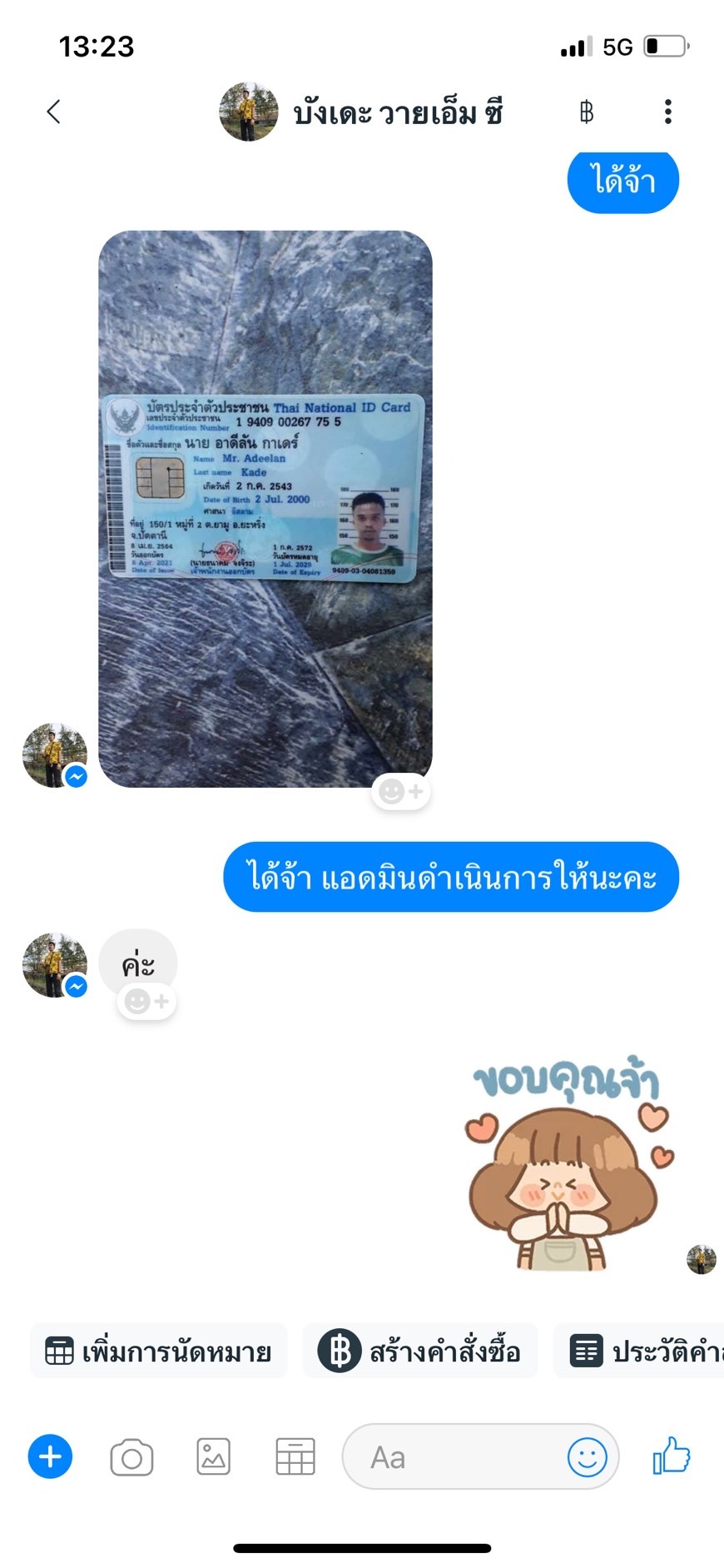Open the Baht payment icon in header

(x=587, y=112)
